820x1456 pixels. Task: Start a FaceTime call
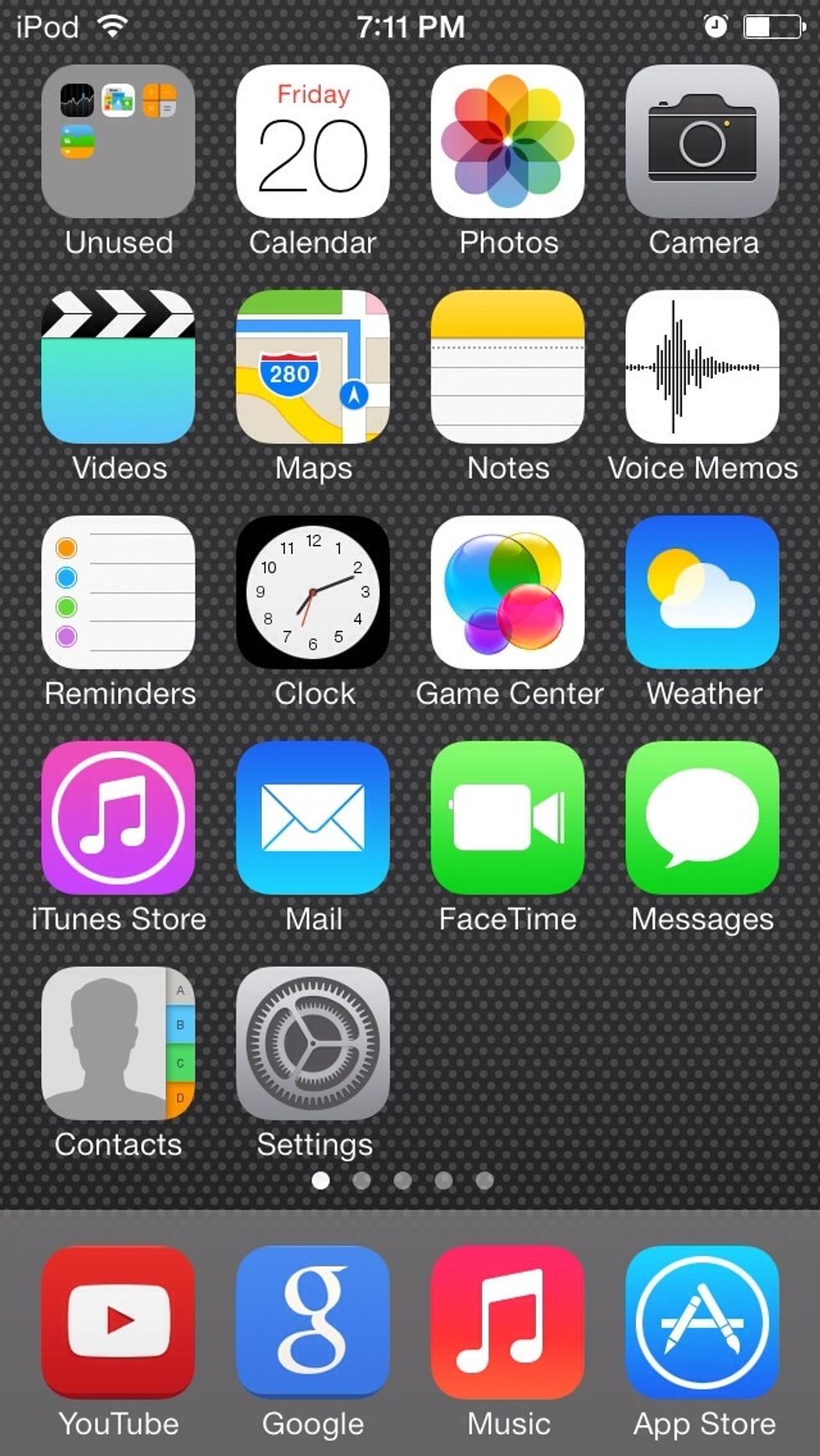pyautogui.click(x=507, y=820)
